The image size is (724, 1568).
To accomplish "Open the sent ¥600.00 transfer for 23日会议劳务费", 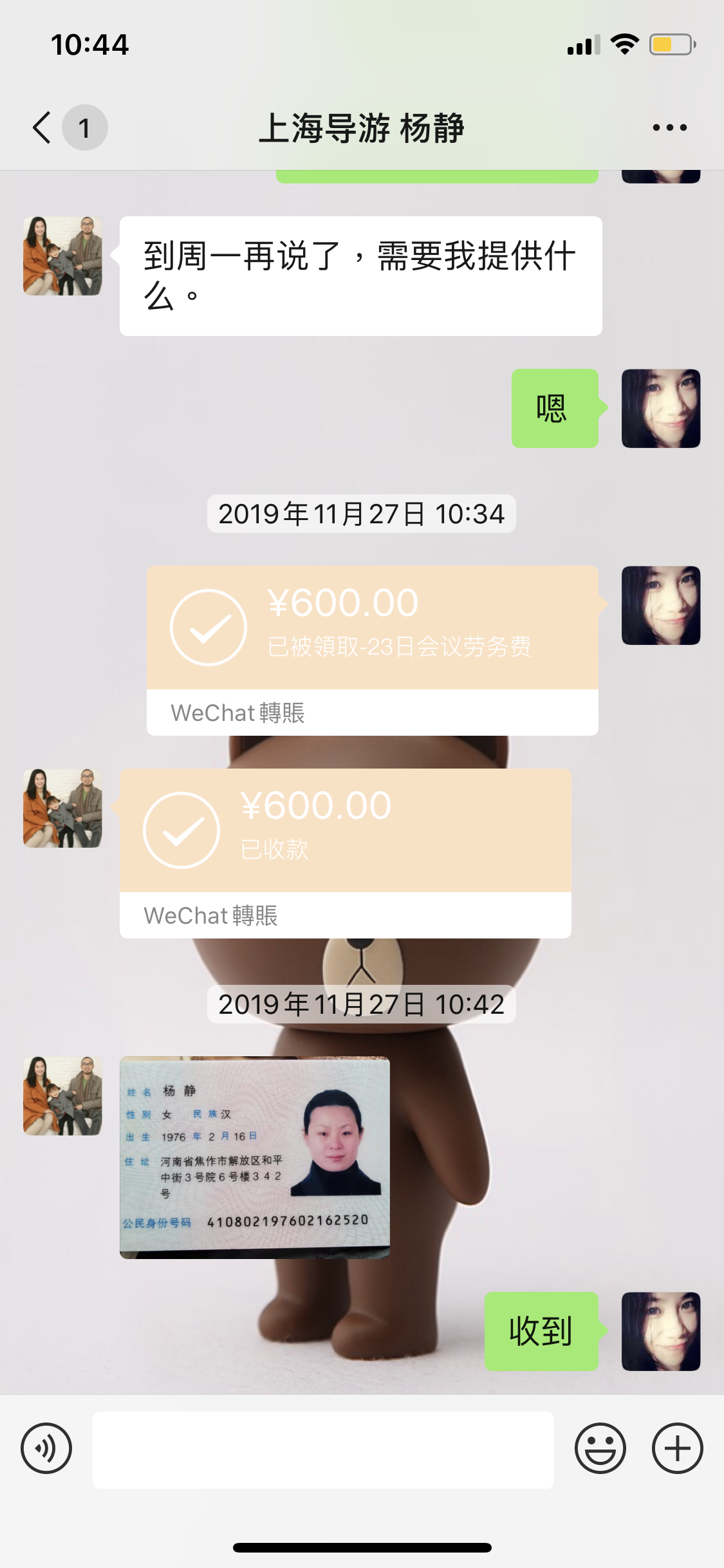I will (372, 650).
